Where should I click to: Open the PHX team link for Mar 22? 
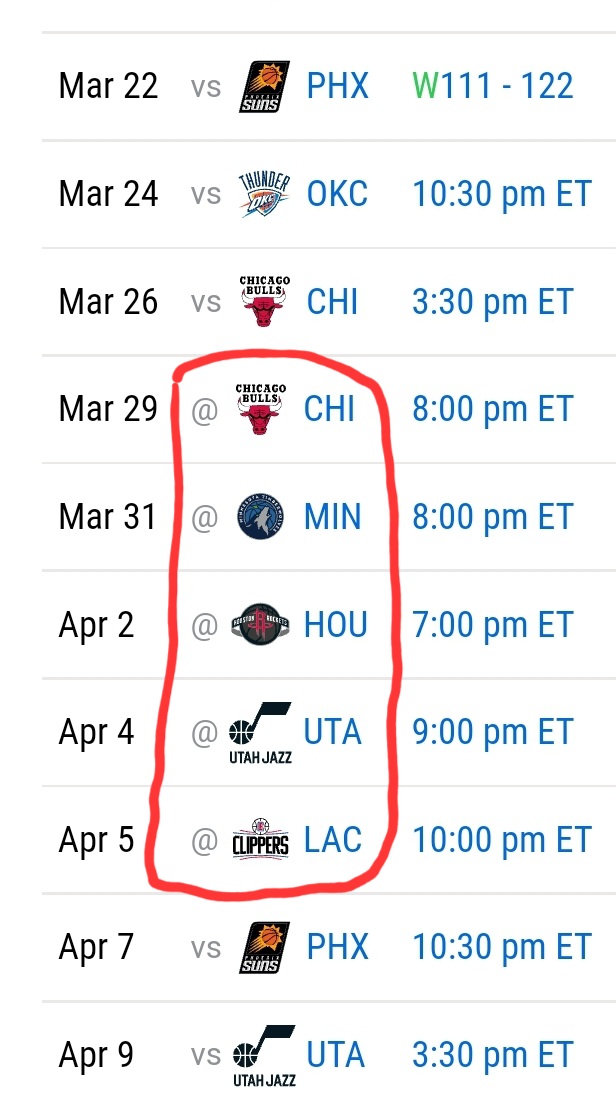[337, 86]
